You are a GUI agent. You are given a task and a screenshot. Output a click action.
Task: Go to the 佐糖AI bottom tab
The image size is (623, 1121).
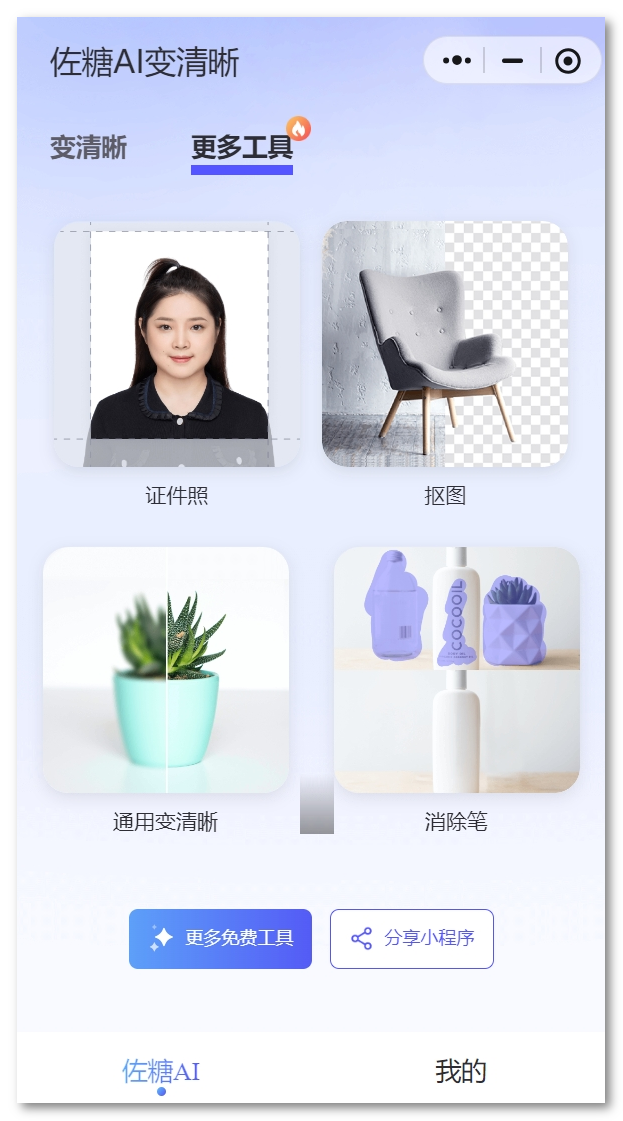pyautogui.click(x=161, y=1071)
